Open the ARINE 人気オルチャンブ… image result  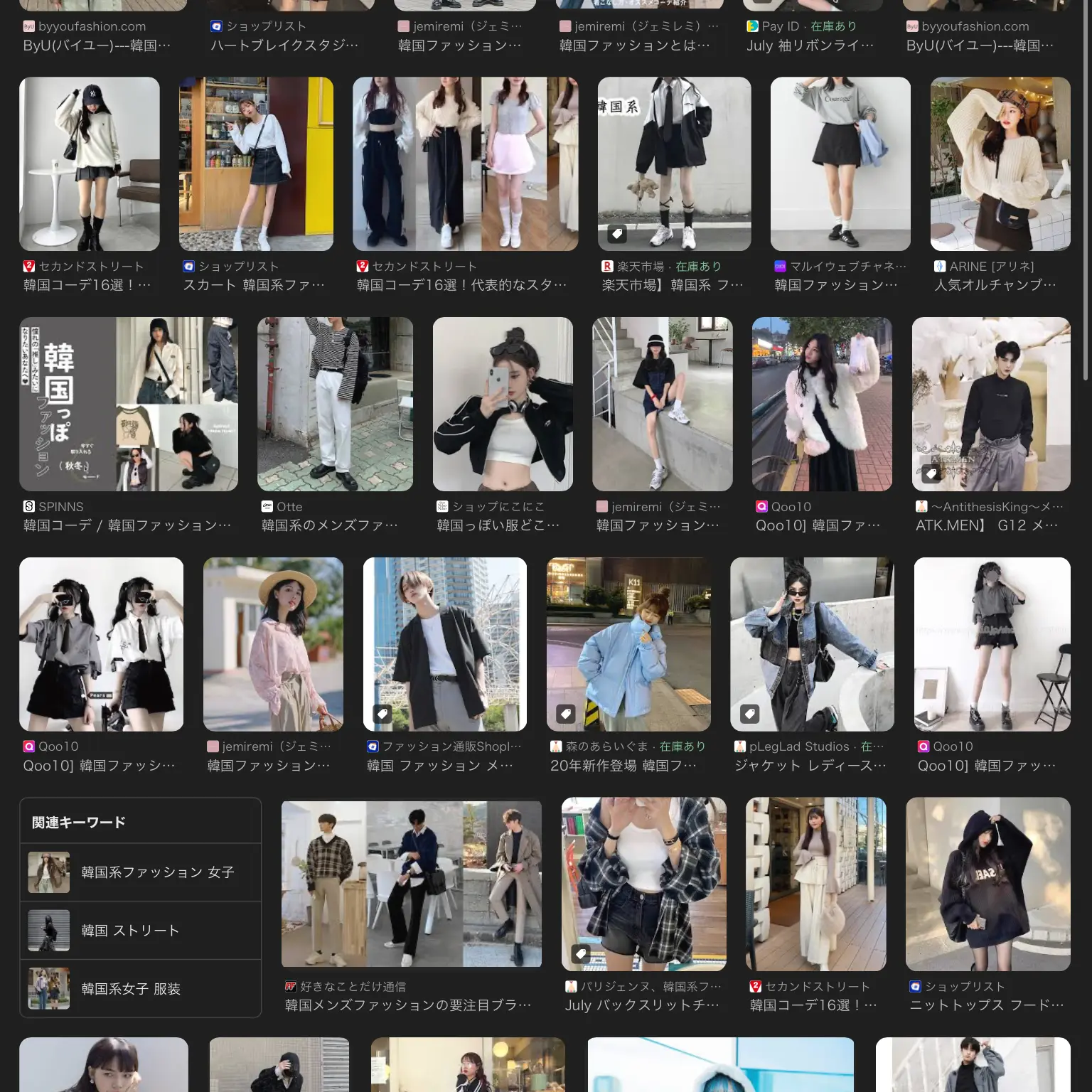pos(1000,164)
